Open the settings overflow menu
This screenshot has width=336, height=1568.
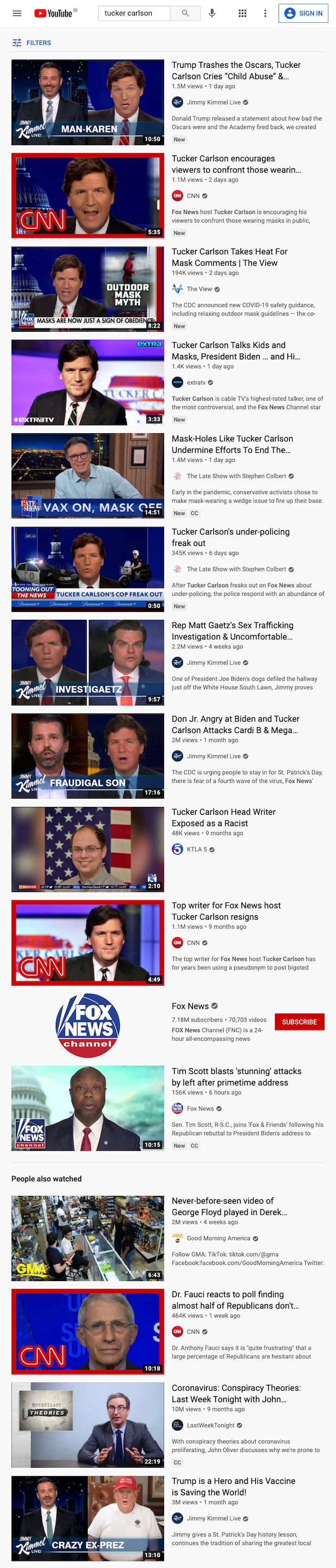(265, 13)
